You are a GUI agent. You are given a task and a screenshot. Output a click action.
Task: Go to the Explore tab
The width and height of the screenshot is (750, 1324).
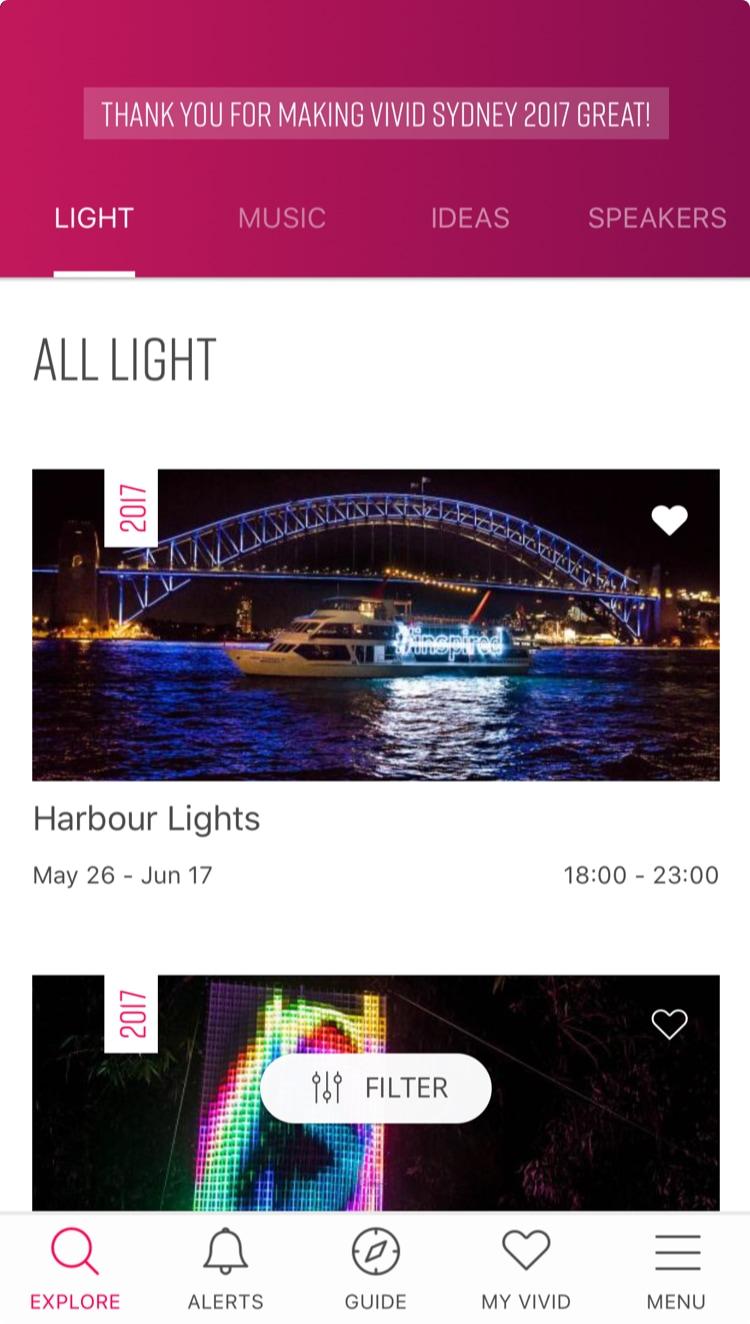(x=75, y=1268)
